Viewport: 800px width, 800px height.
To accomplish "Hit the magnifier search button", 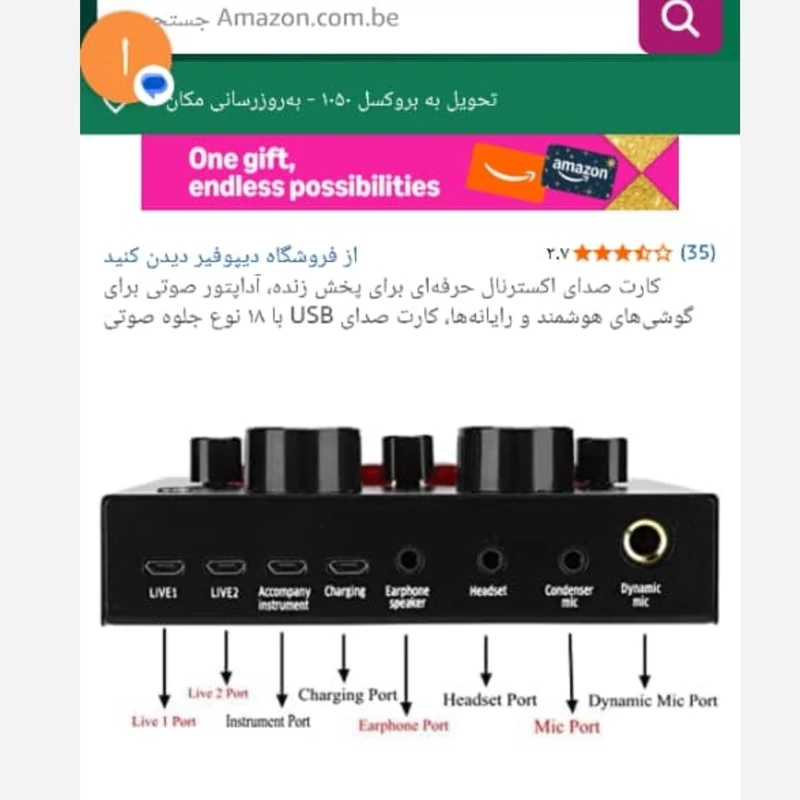I will [x=680, y=22].
